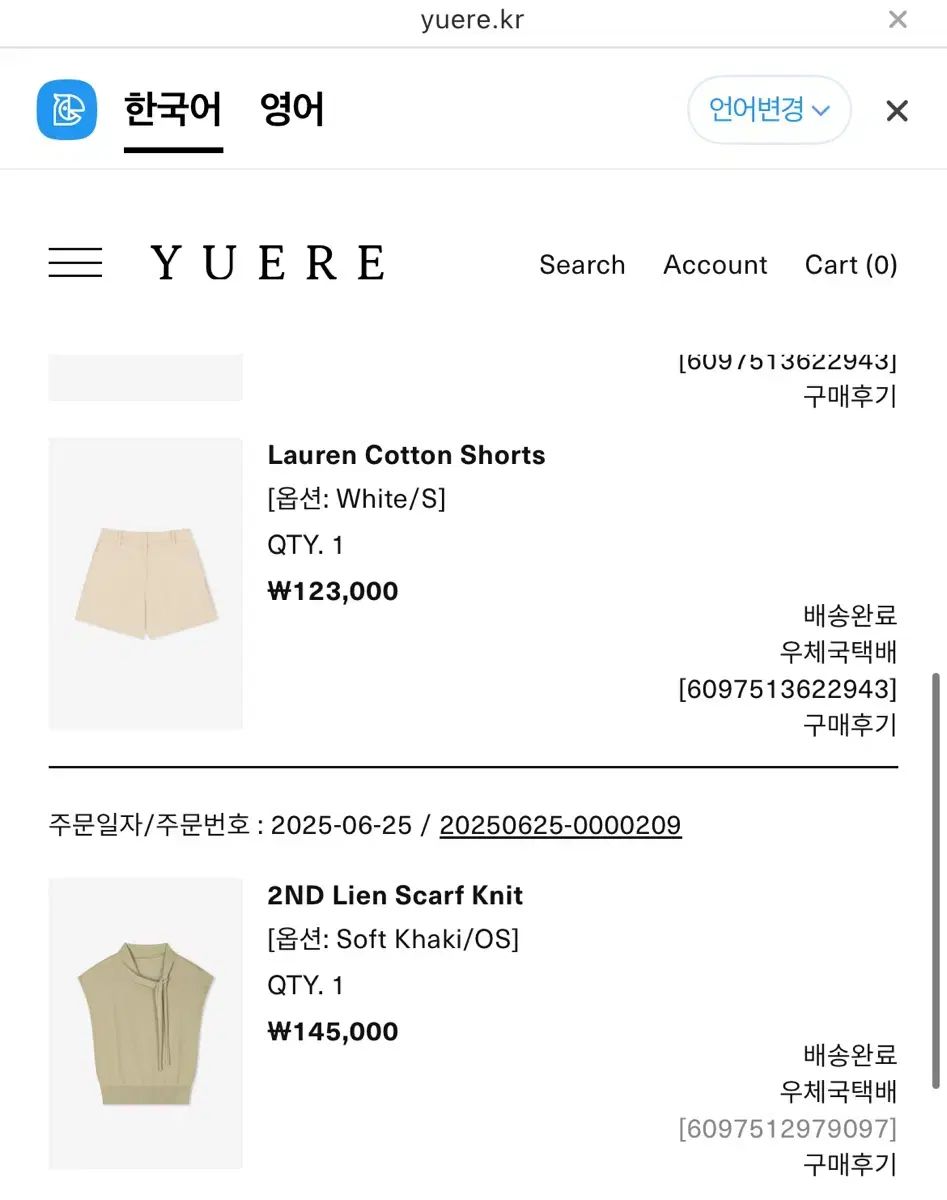Screen dimensions: 947x1200
Task: Dismiss the translation bar
Action: (x=897, y=111)
